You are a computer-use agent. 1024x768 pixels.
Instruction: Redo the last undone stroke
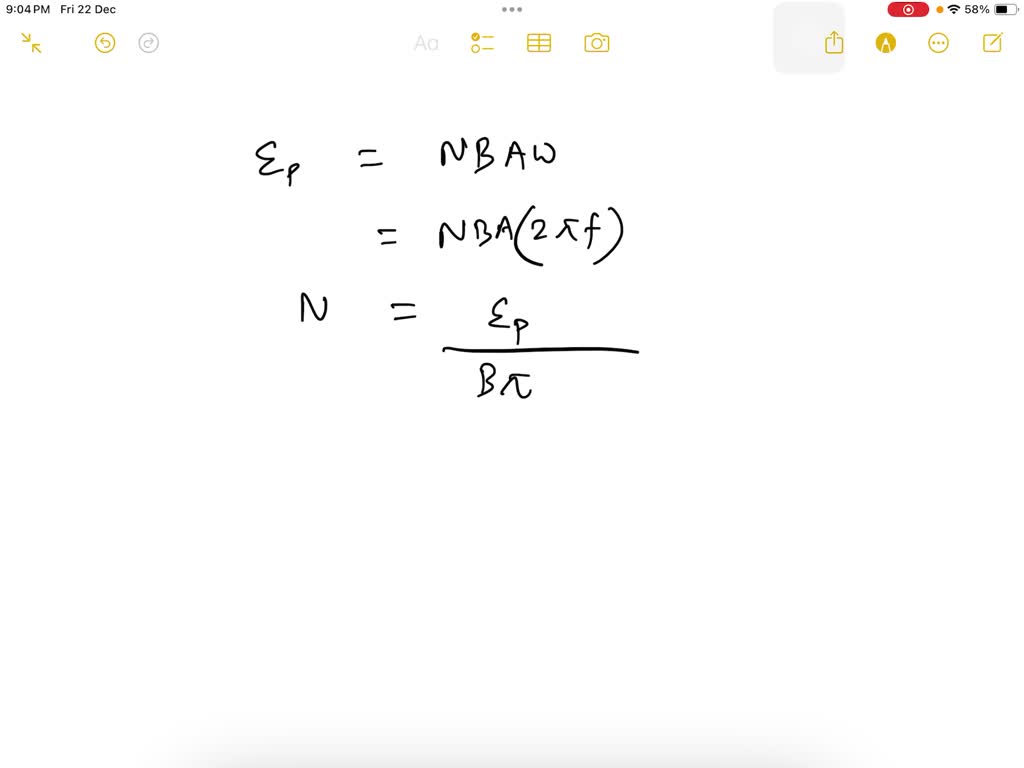click(x=149, y=43)
